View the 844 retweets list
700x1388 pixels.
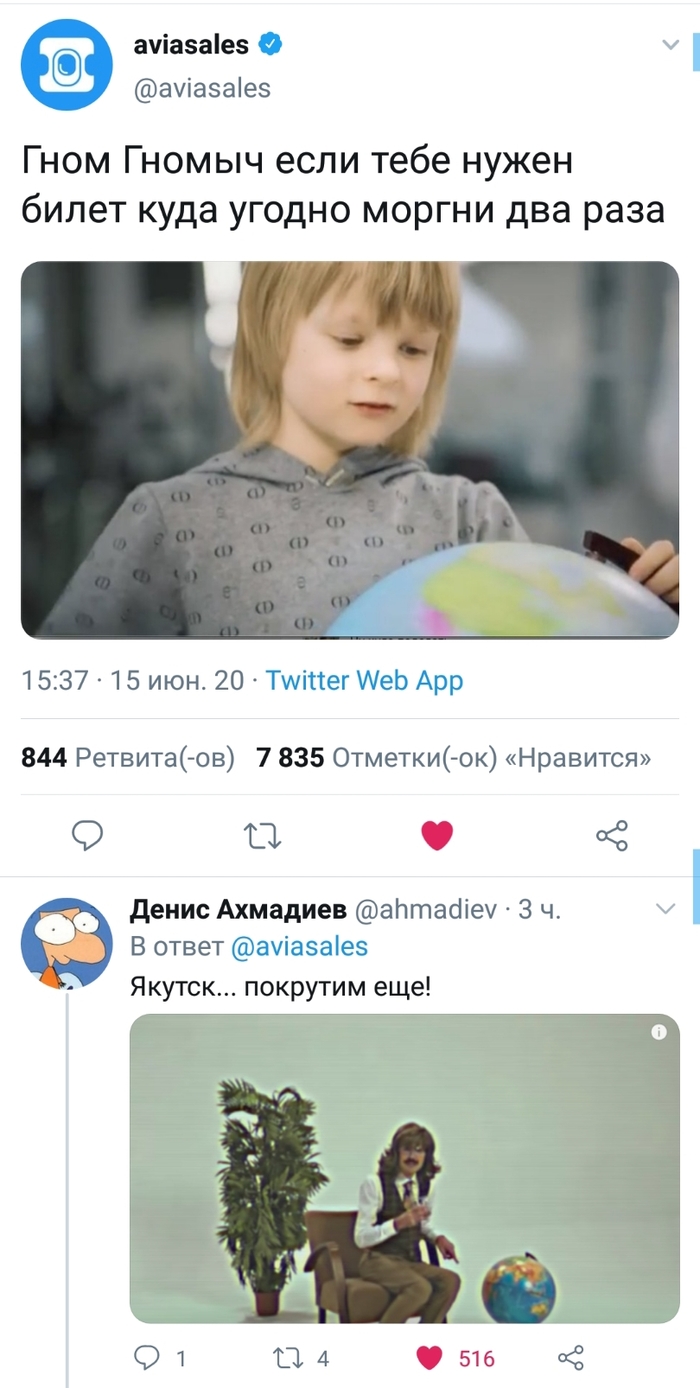(x=127, y=758)
